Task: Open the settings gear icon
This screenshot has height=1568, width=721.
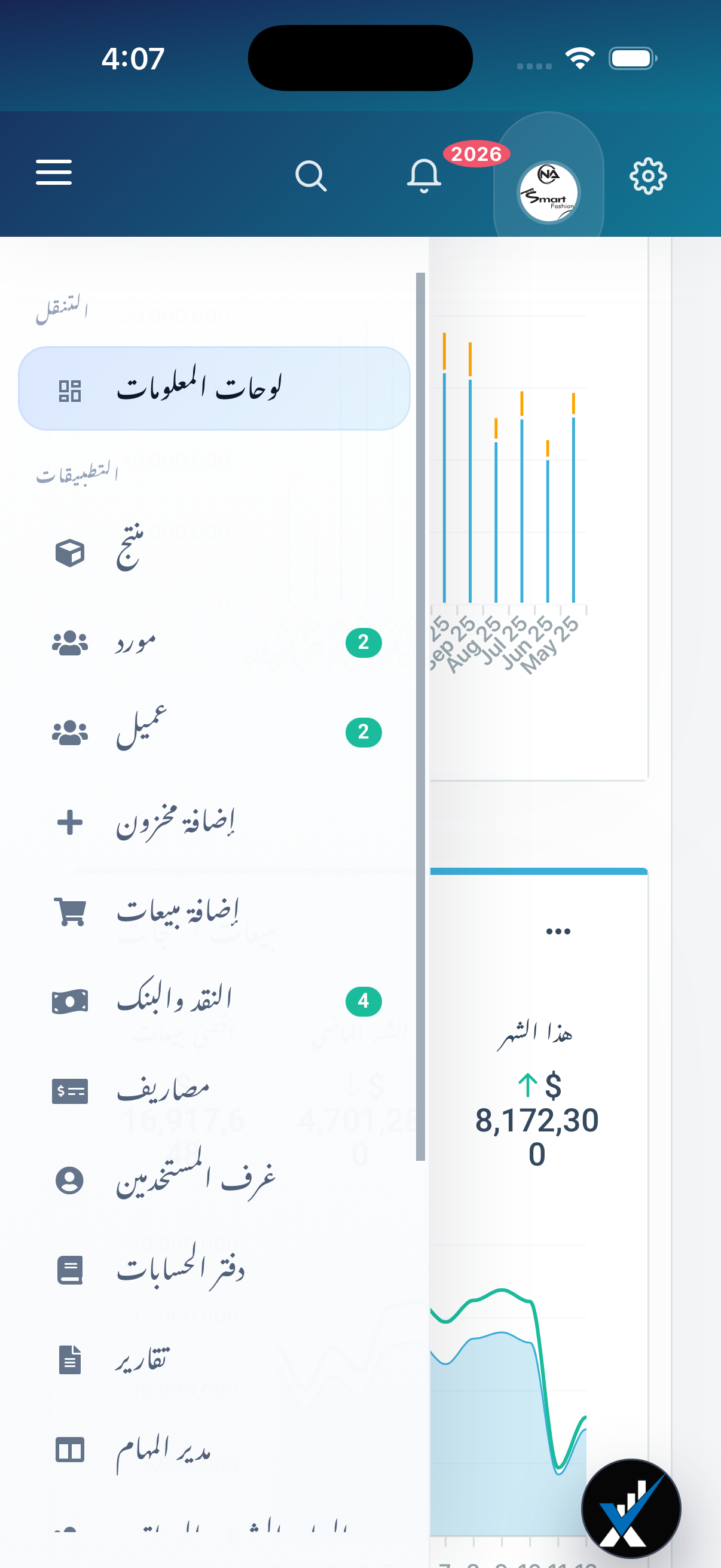Action: click(x=648, y=176)
